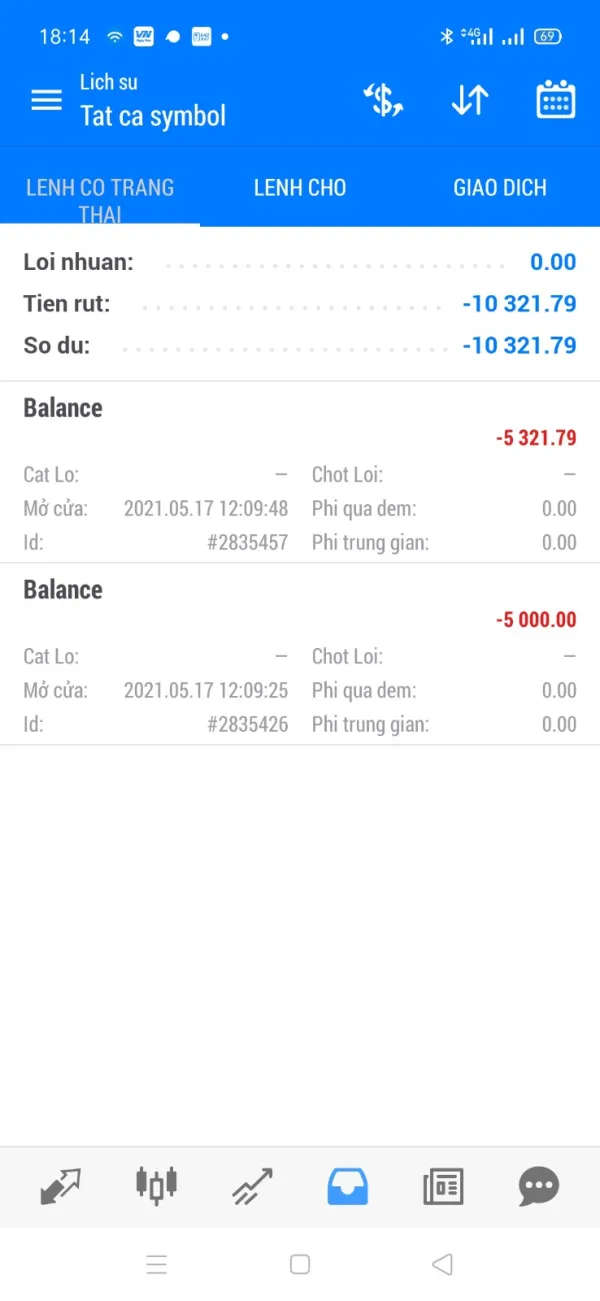Go to the system home screen

300,1264
